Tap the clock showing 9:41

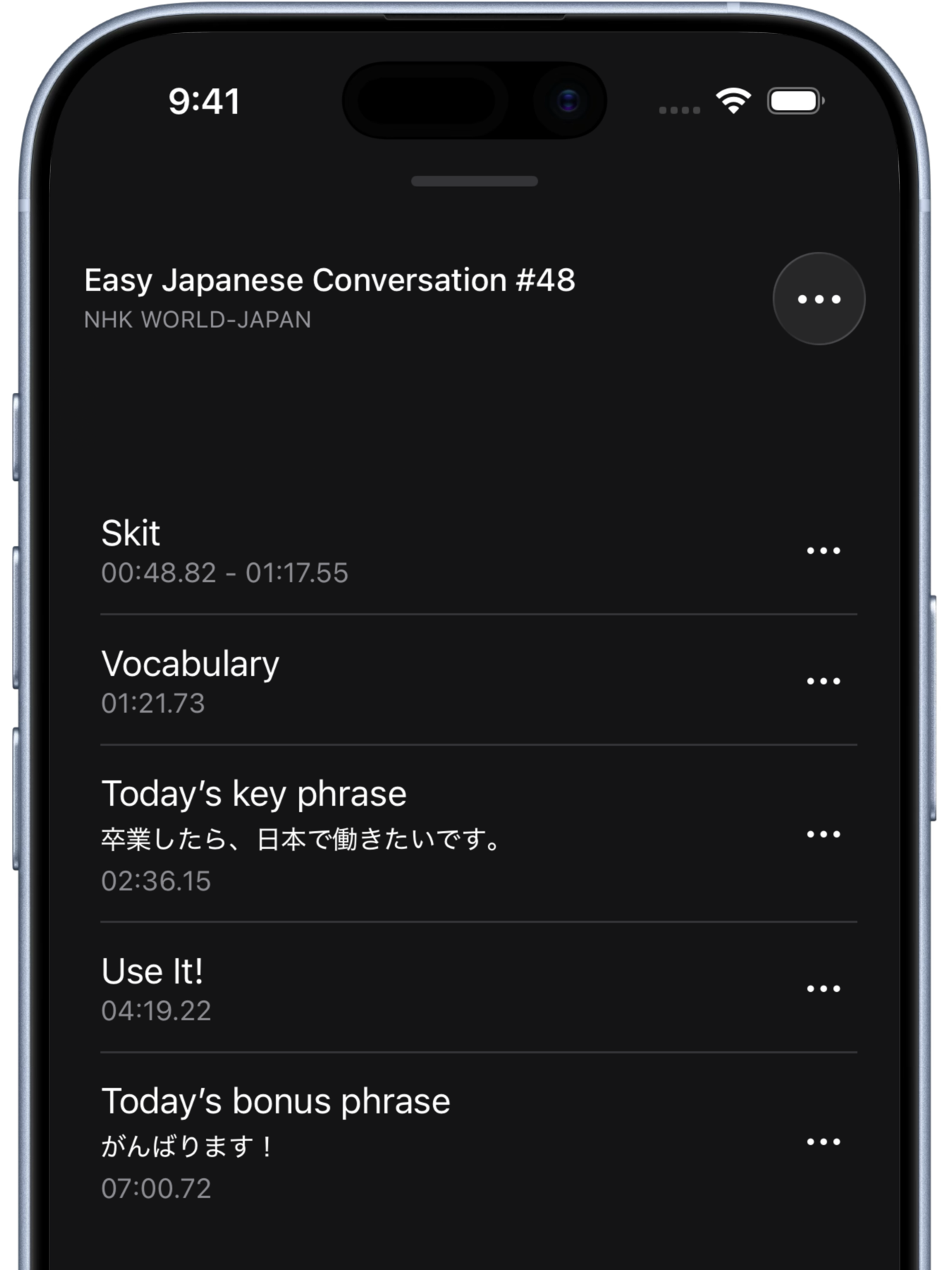click(204, 101)
